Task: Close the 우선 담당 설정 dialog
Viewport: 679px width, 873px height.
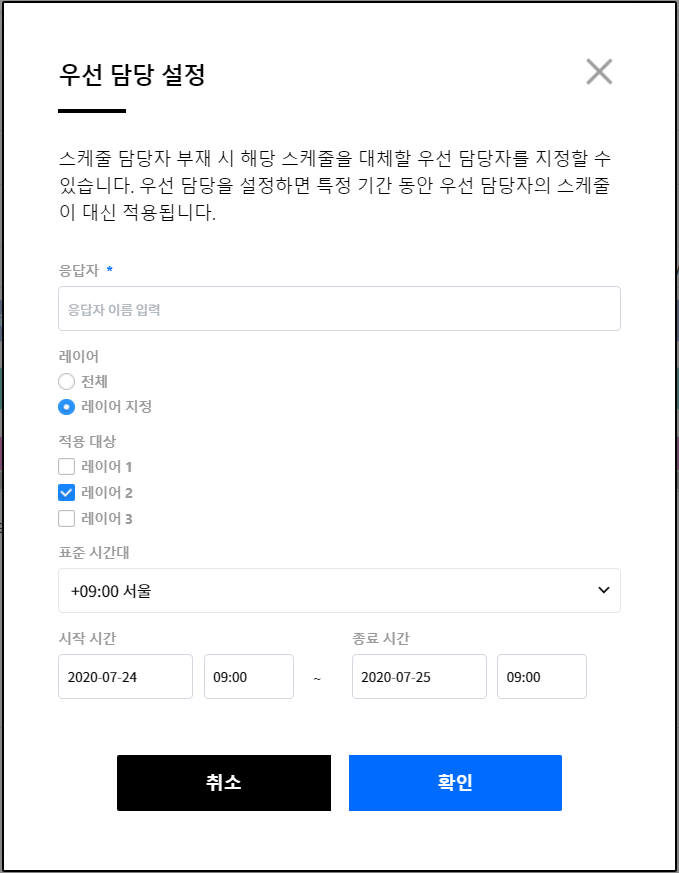Action: point(599,72)
